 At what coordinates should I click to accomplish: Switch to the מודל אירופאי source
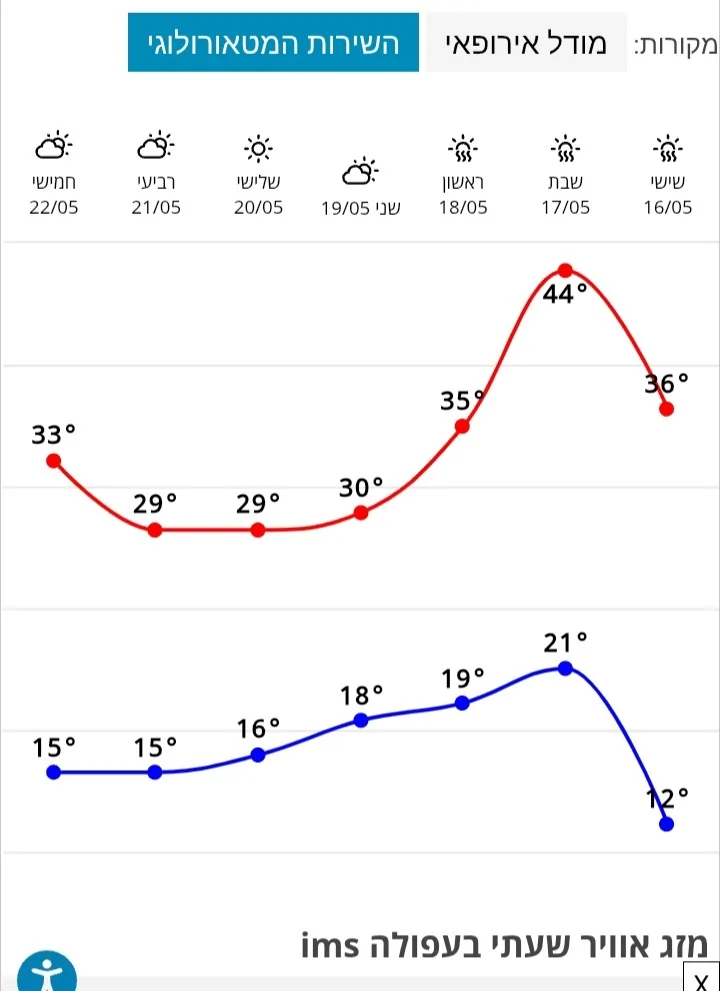[x=526, y=43]
